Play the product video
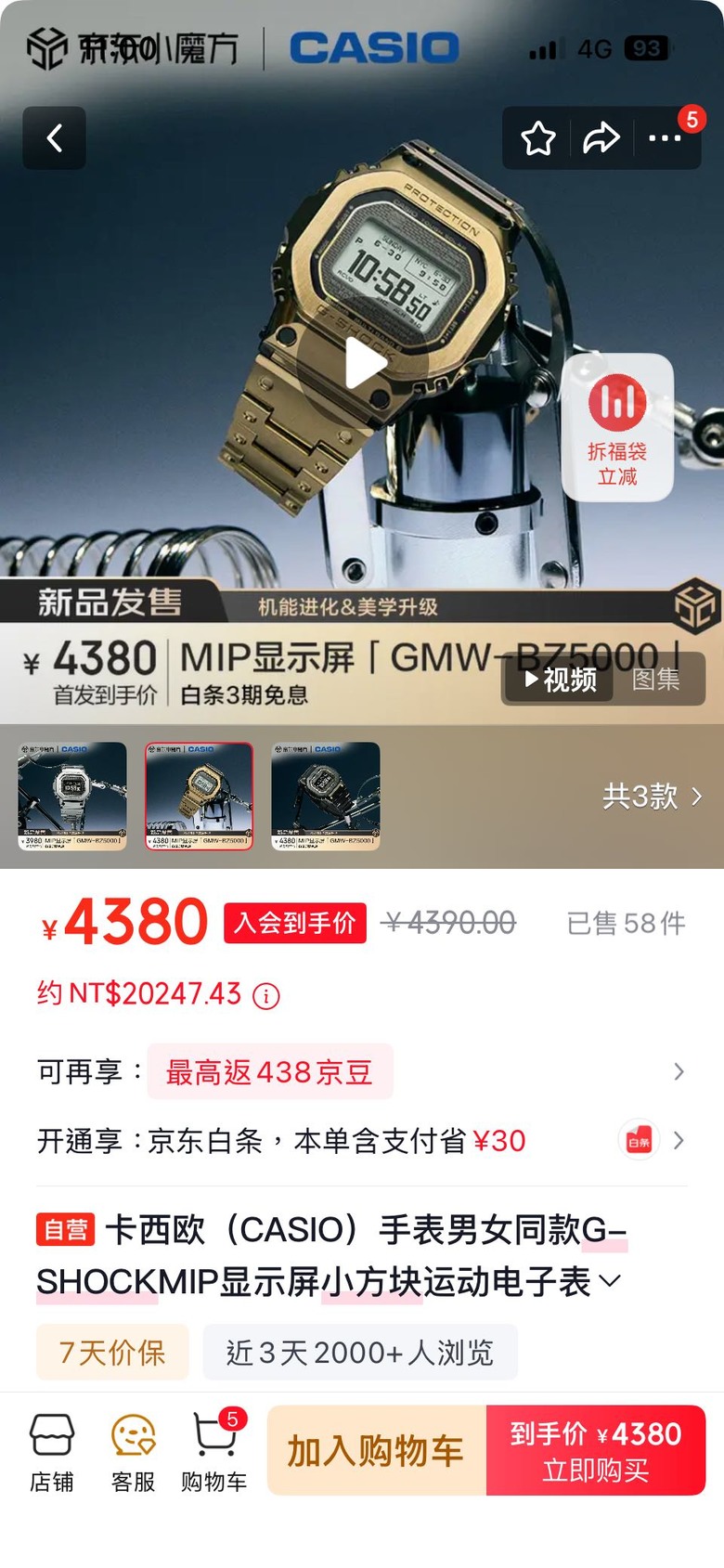 tap(363, 364)
